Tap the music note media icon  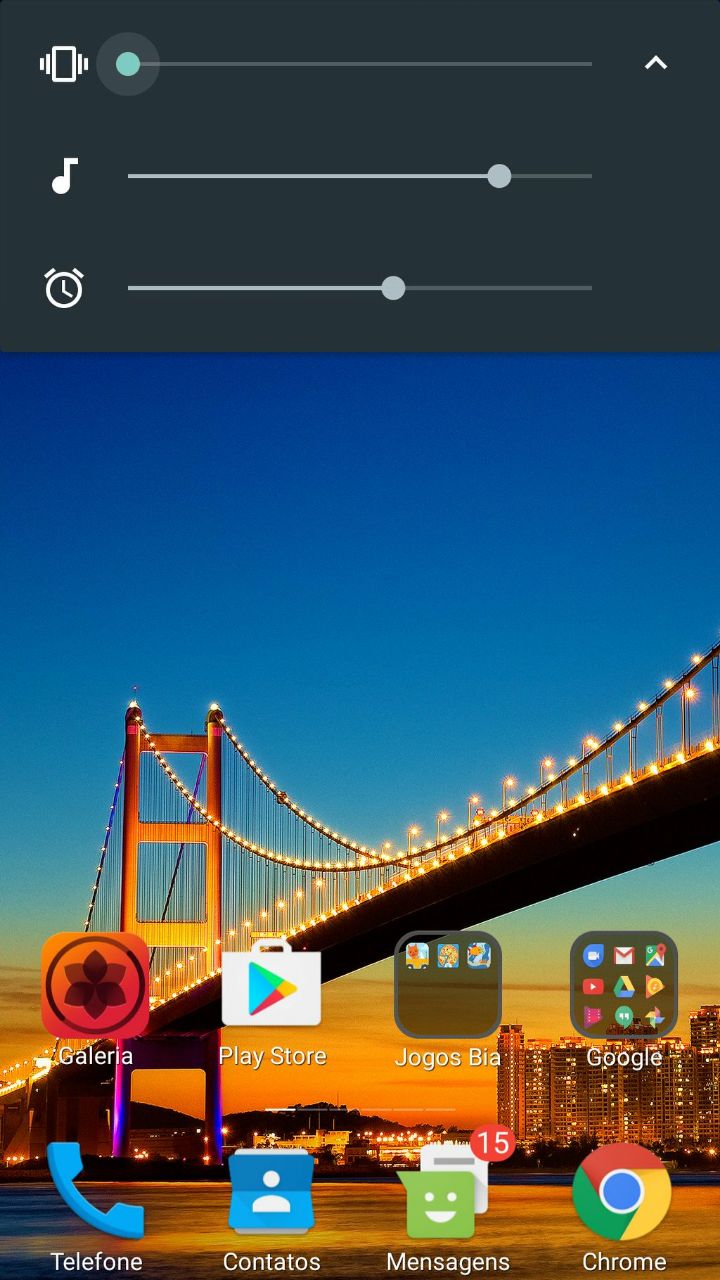point(64,176)
